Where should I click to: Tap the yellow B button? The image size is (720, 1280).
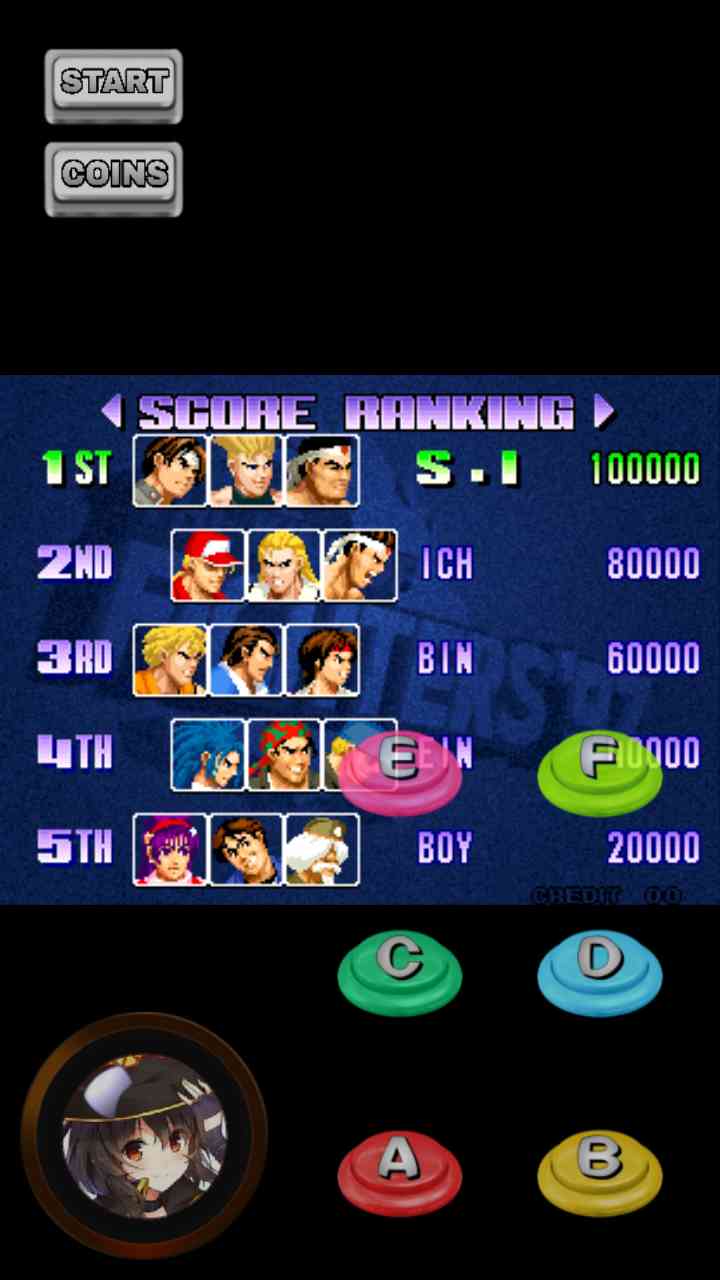(x=599, y=1170)
